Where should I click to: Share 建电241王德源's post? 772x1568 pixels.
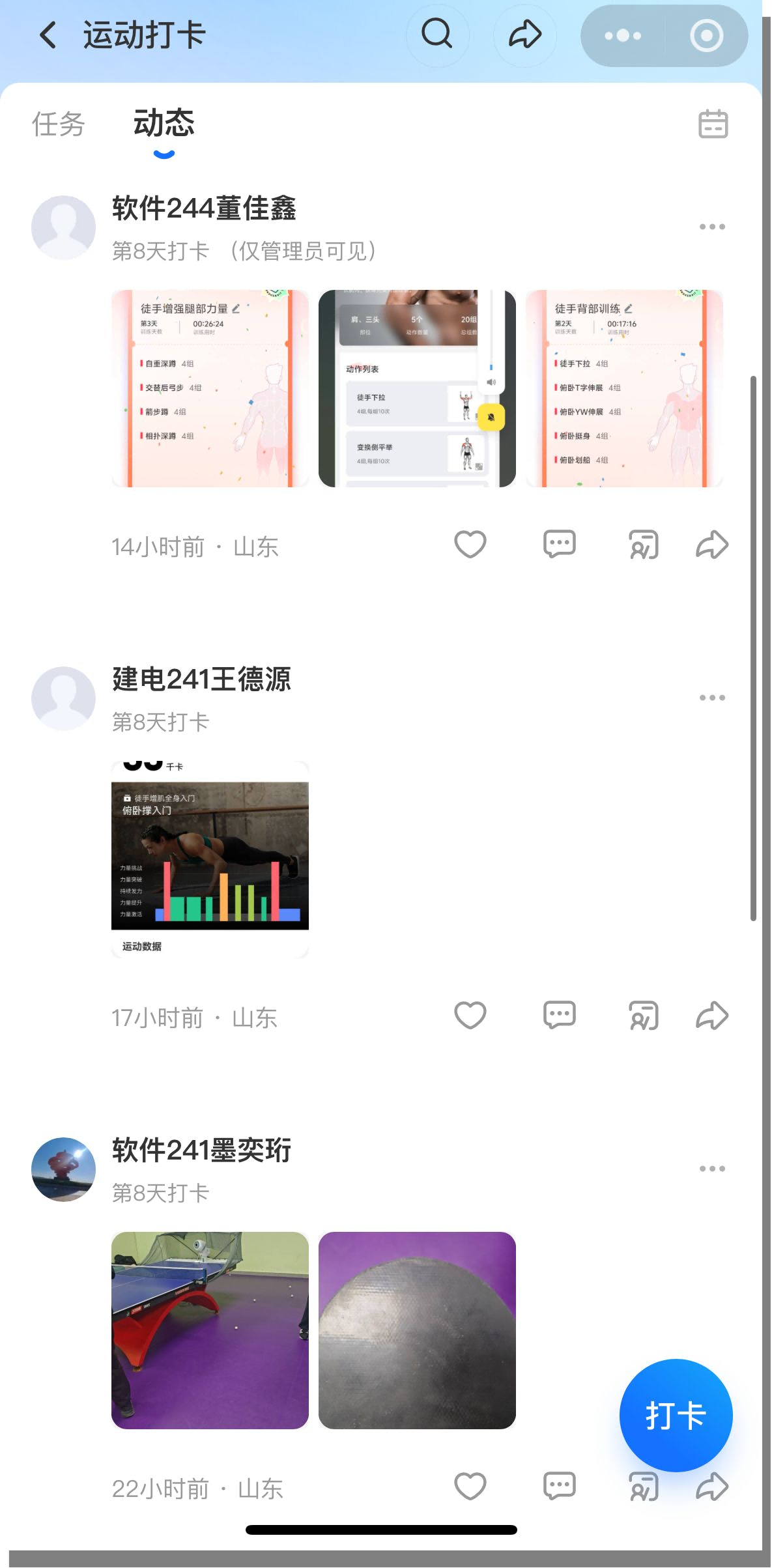point(711,1016)
